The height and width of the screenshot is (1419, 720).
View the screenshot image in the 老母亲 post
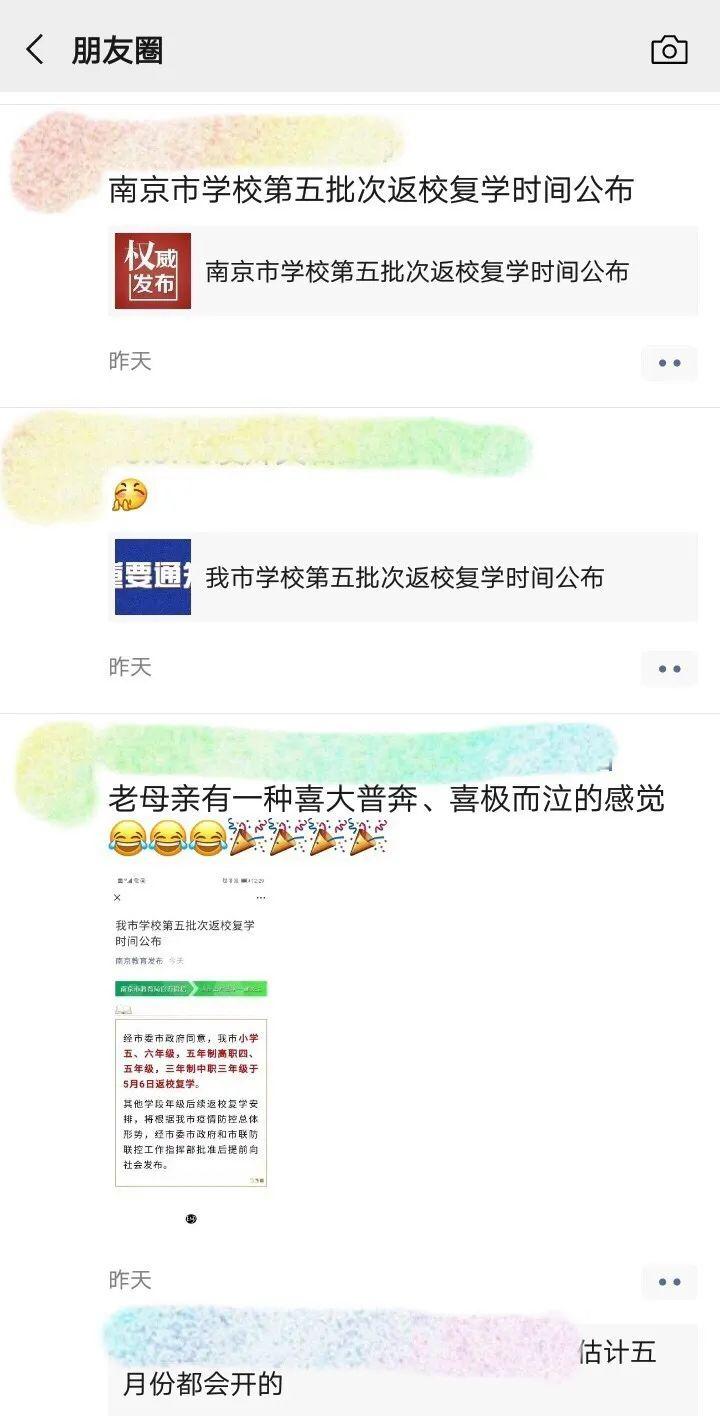(190, 1030)
